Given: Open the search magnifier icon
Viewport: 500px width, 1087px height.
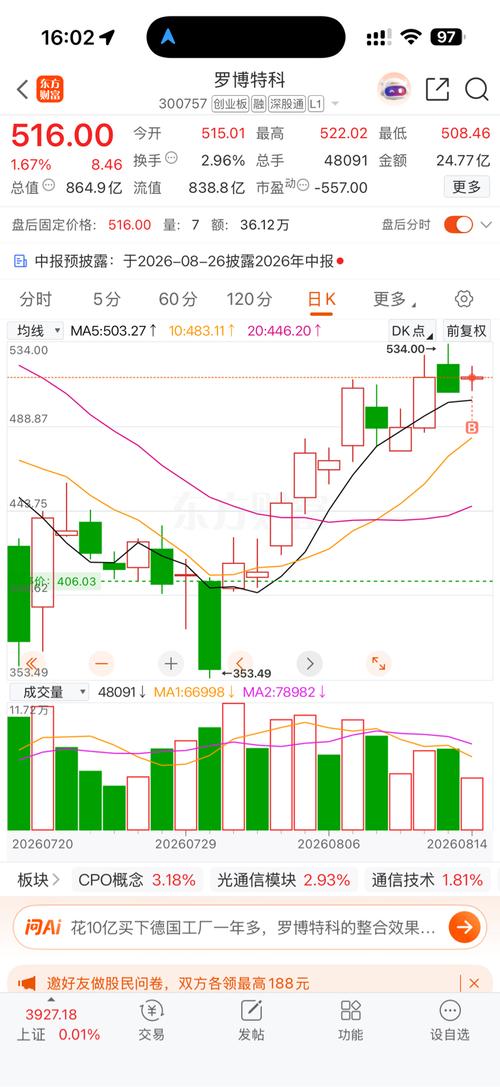Looking at the screenshot, I should pos(477,89).
